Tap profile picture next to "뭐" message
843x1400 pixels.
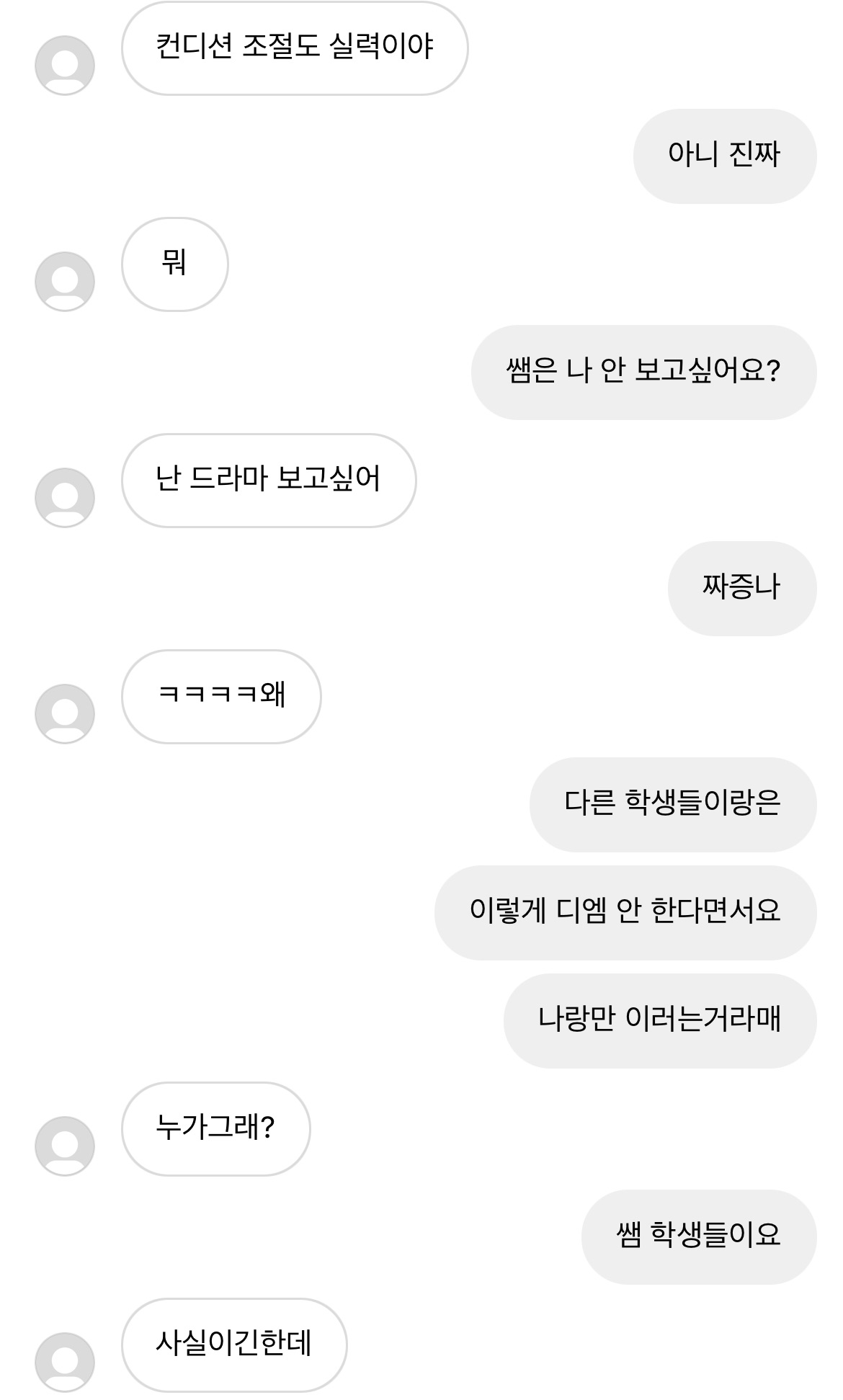[x=65, y=282]
